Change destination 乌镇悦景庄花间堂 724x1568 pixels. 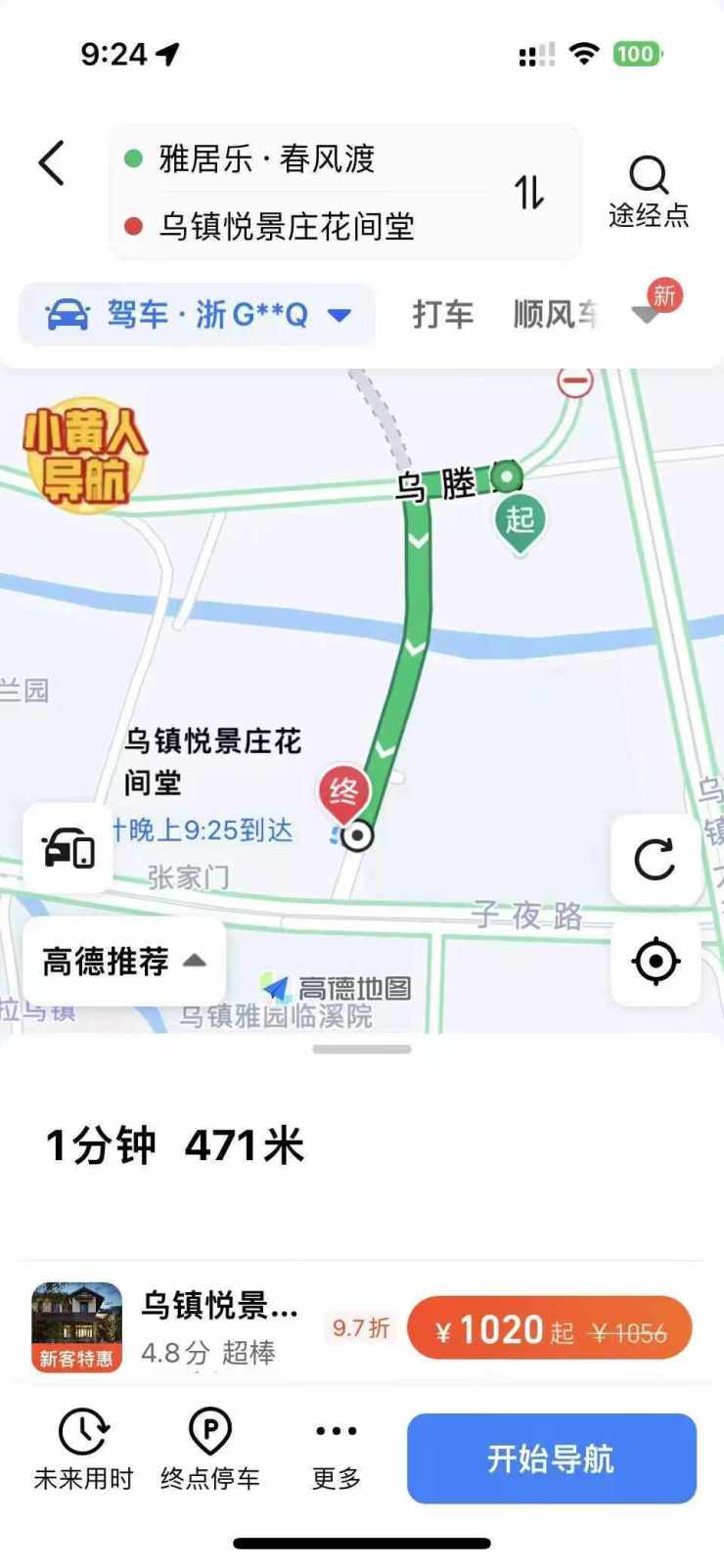[287, 227]
